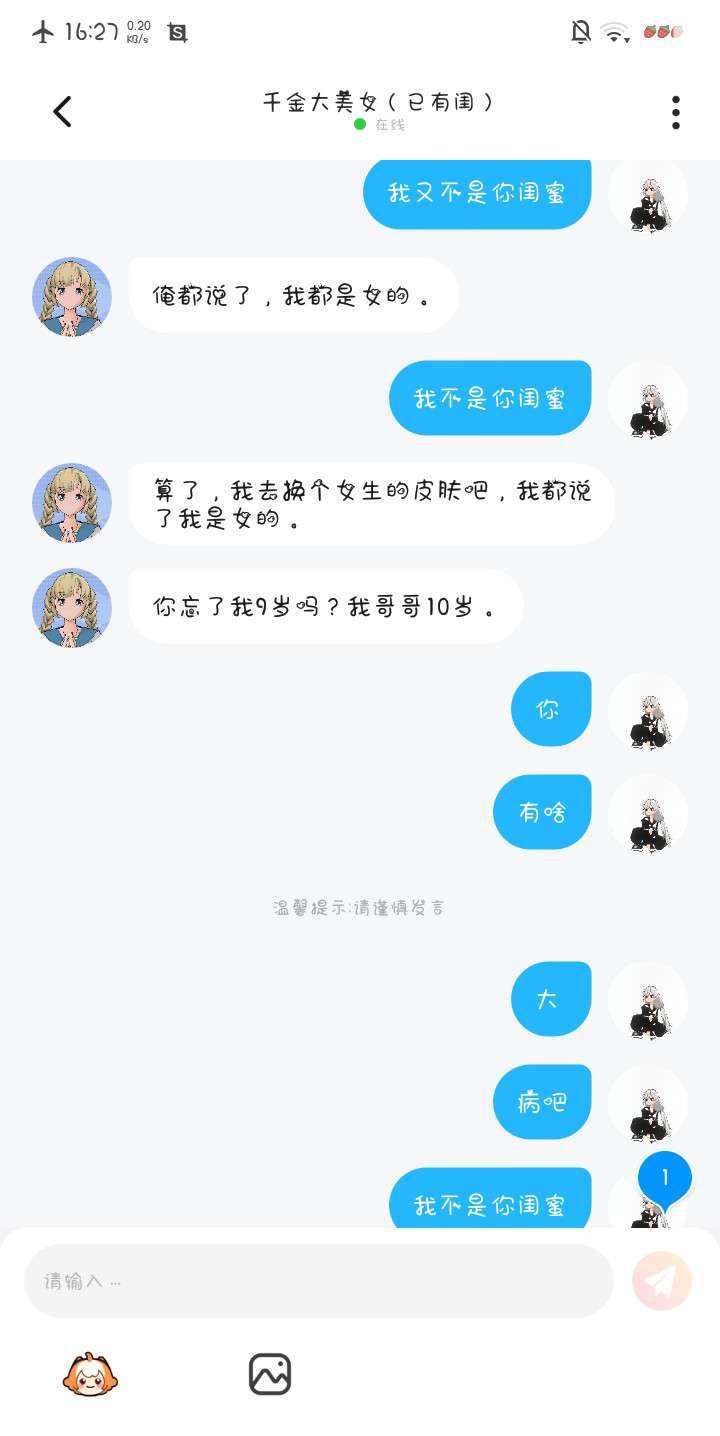This screenshot has width=720, height=1436.
Task: Open avatar beside 俺都说了，我都是女的 message
Action: pos(72,297)
